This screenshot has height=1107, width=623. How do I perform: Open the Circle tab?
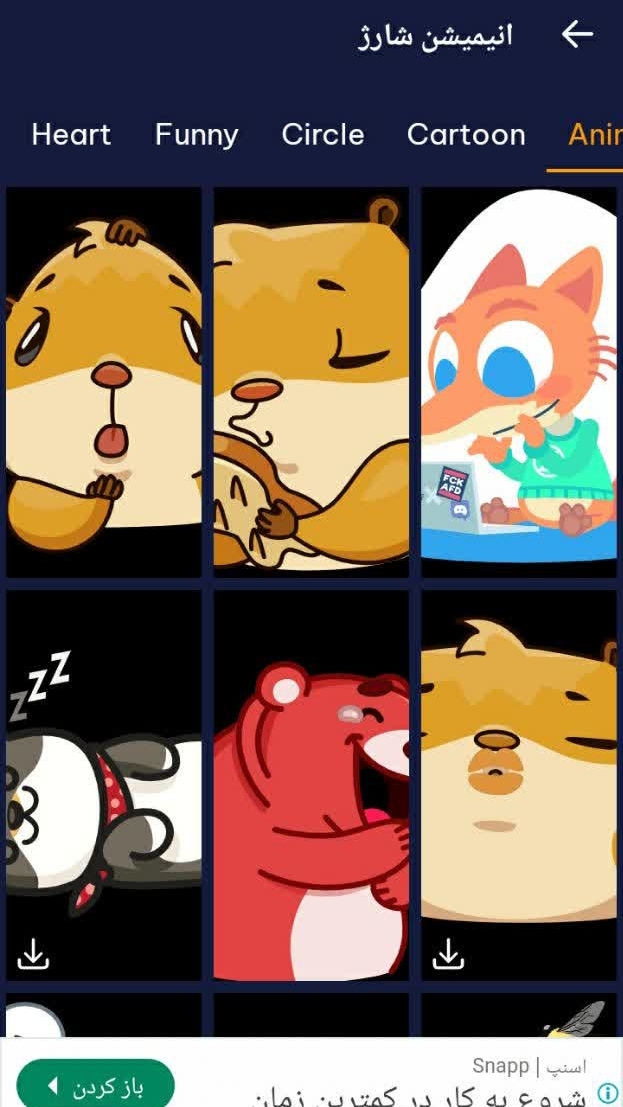(323, 135)
